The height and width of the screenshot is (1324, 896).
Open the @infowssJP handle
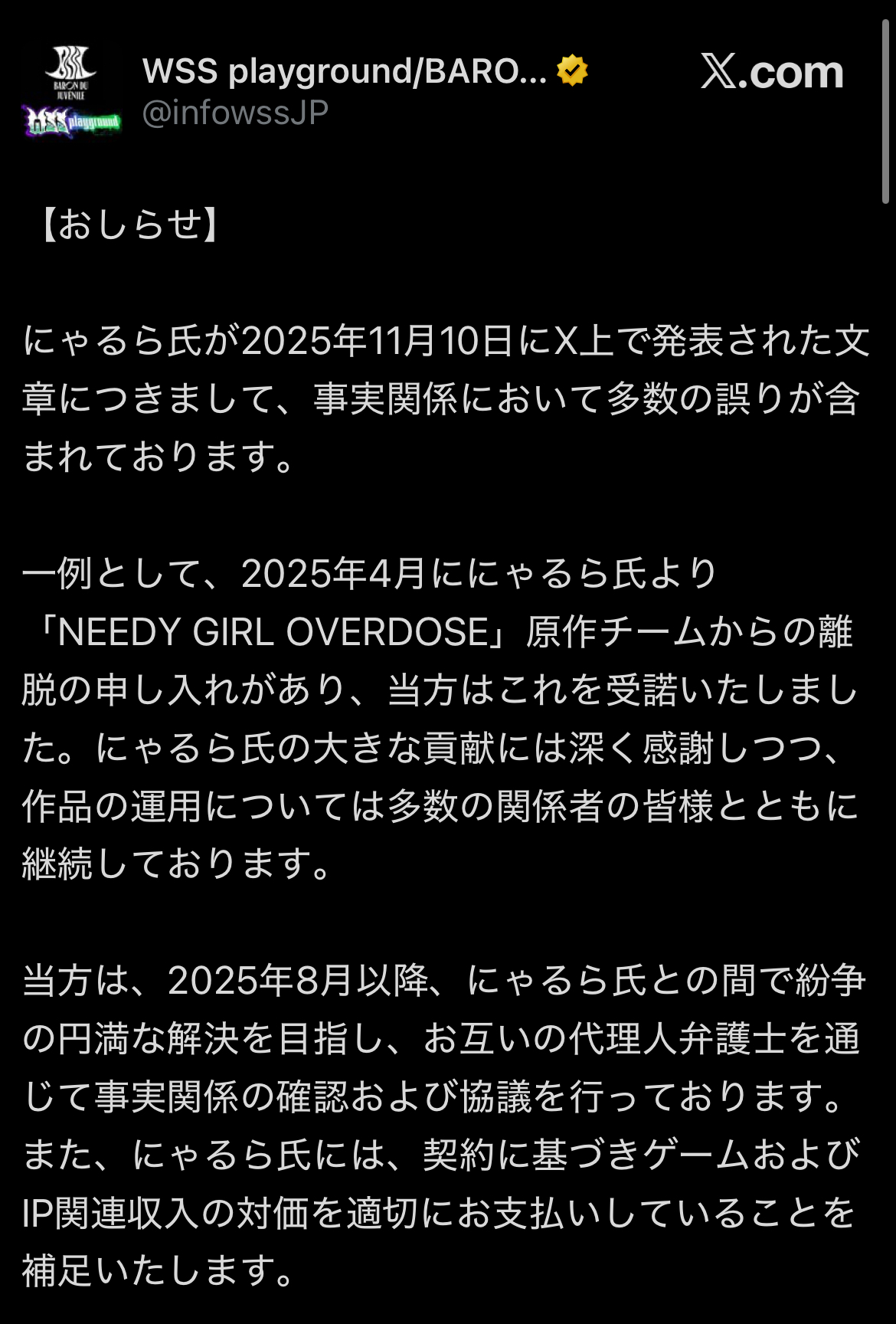click(235, 113)
